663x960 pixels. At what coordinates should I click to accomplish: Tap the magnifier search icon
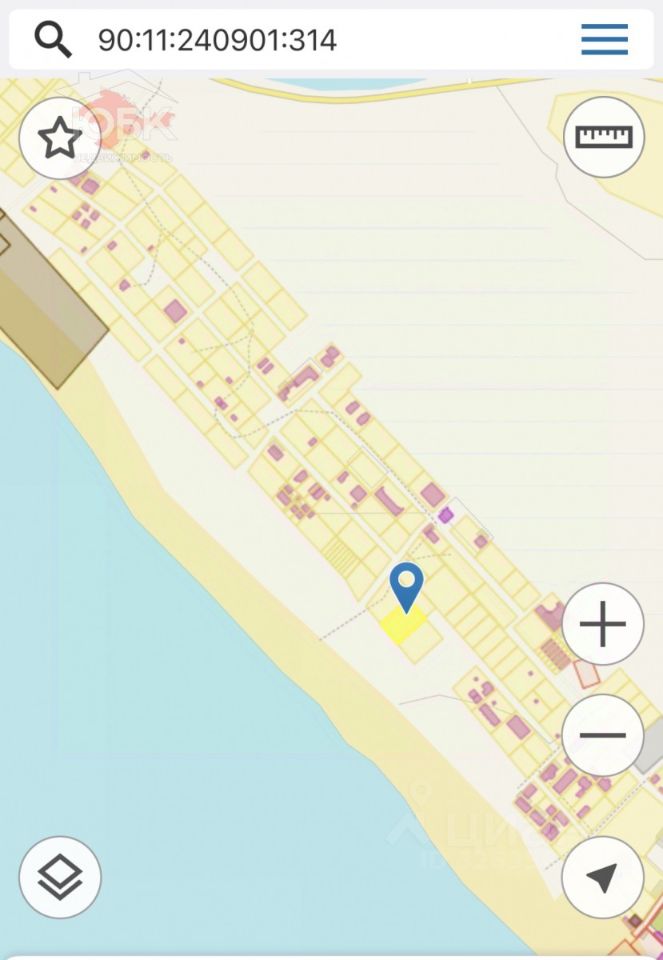coord(53,40)
